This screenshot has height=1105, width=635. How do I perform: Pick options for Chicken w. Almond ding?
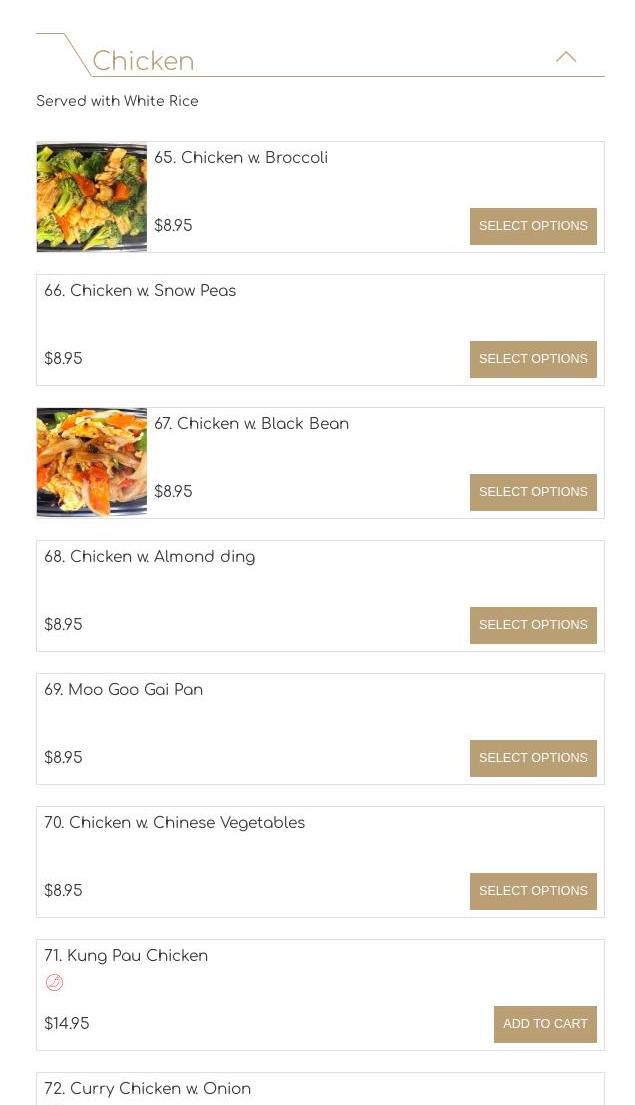coord(533,625)
